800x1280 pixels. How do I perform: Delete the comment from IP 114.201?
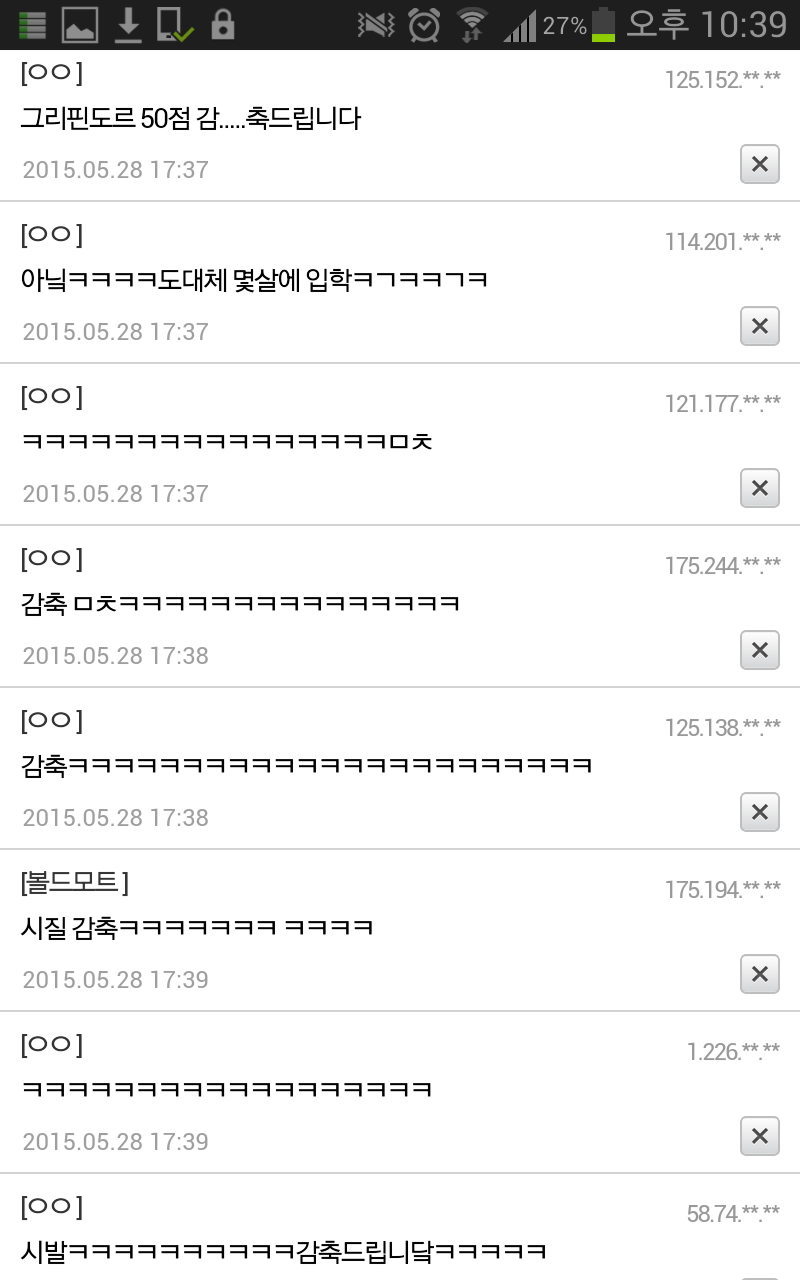[760, 326]
